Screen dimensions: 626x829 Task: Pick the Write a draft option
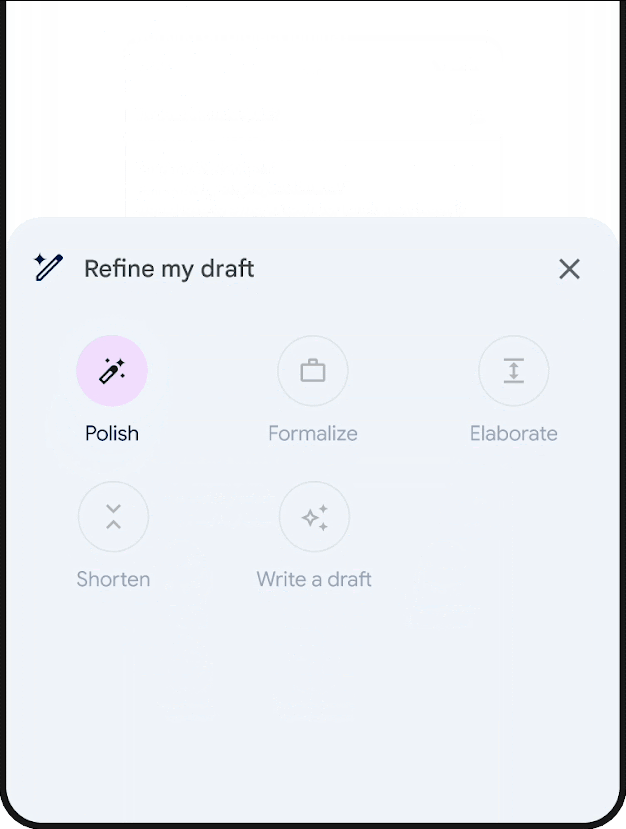pos(314,517)
